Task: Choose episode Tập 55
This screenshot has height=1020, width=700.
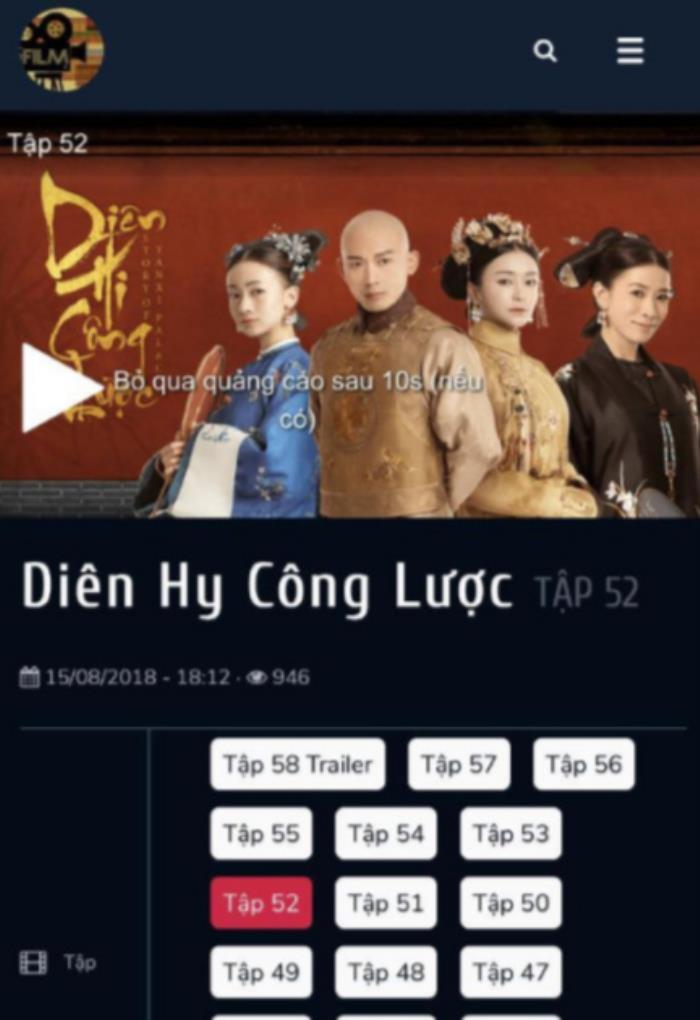Action: coord(261,834)
